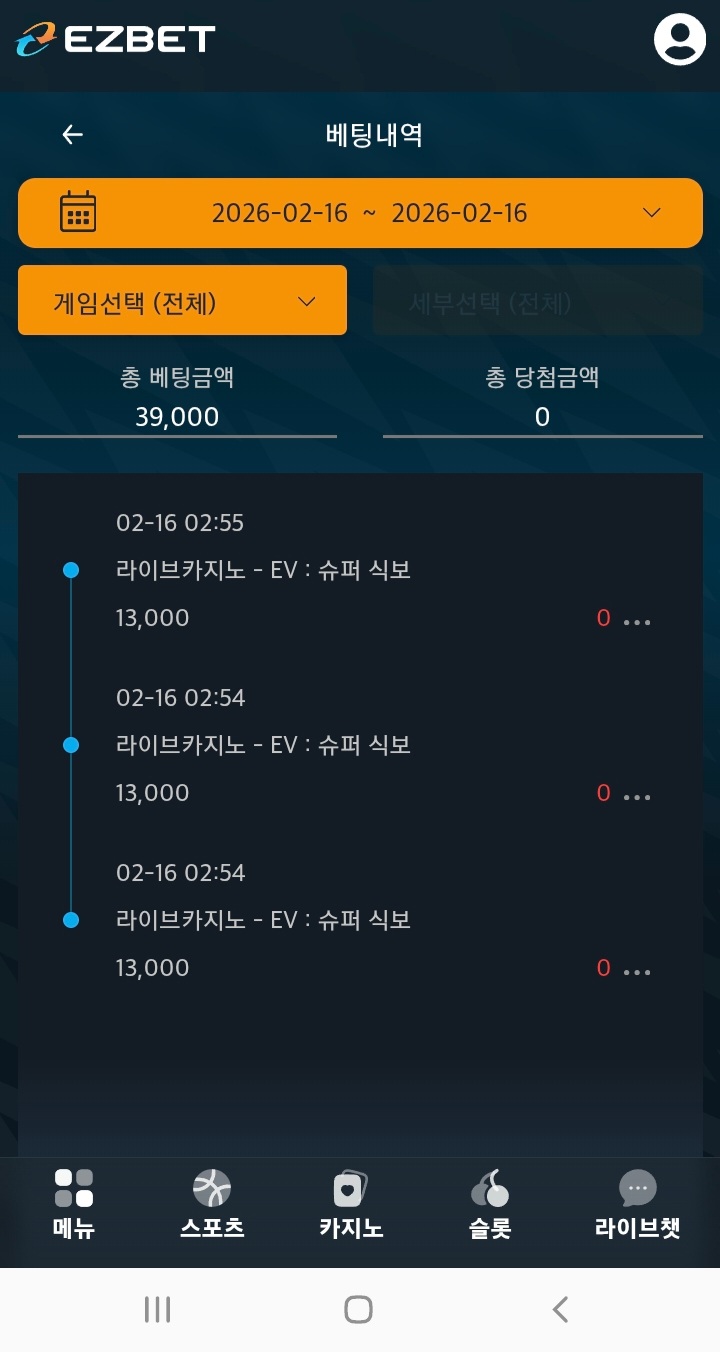Tap the EZBET logo to go home

[x=116, y=40]
